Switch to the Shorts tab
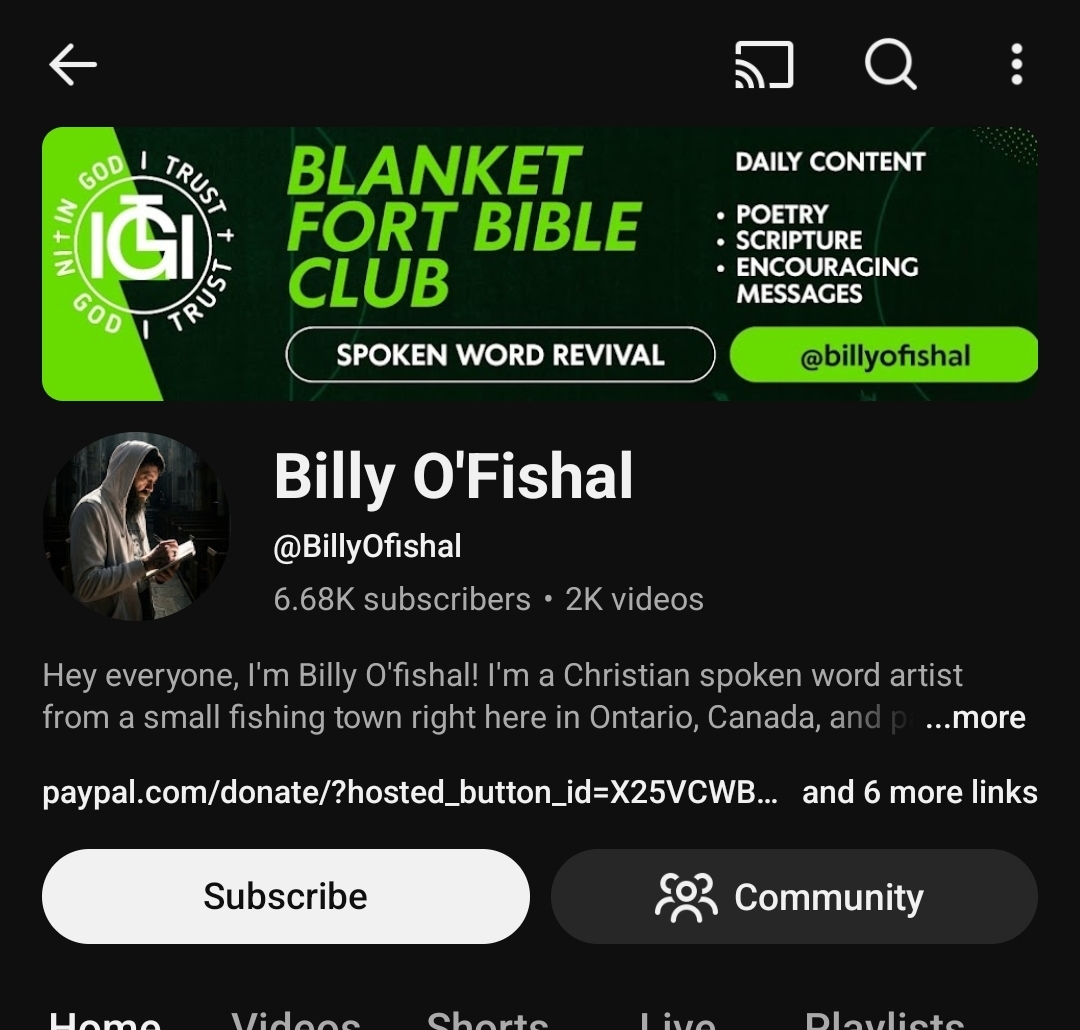Viewport: 1080px width, 1030px height. pos(487,1020)
